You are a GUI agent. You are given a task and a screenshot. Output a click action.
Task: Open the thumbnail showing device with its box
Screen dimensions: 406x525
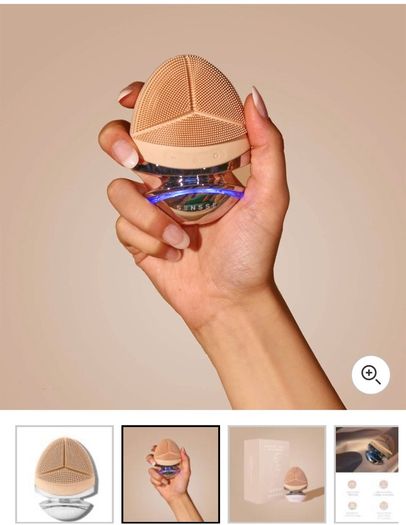click(x=277, y=474)
